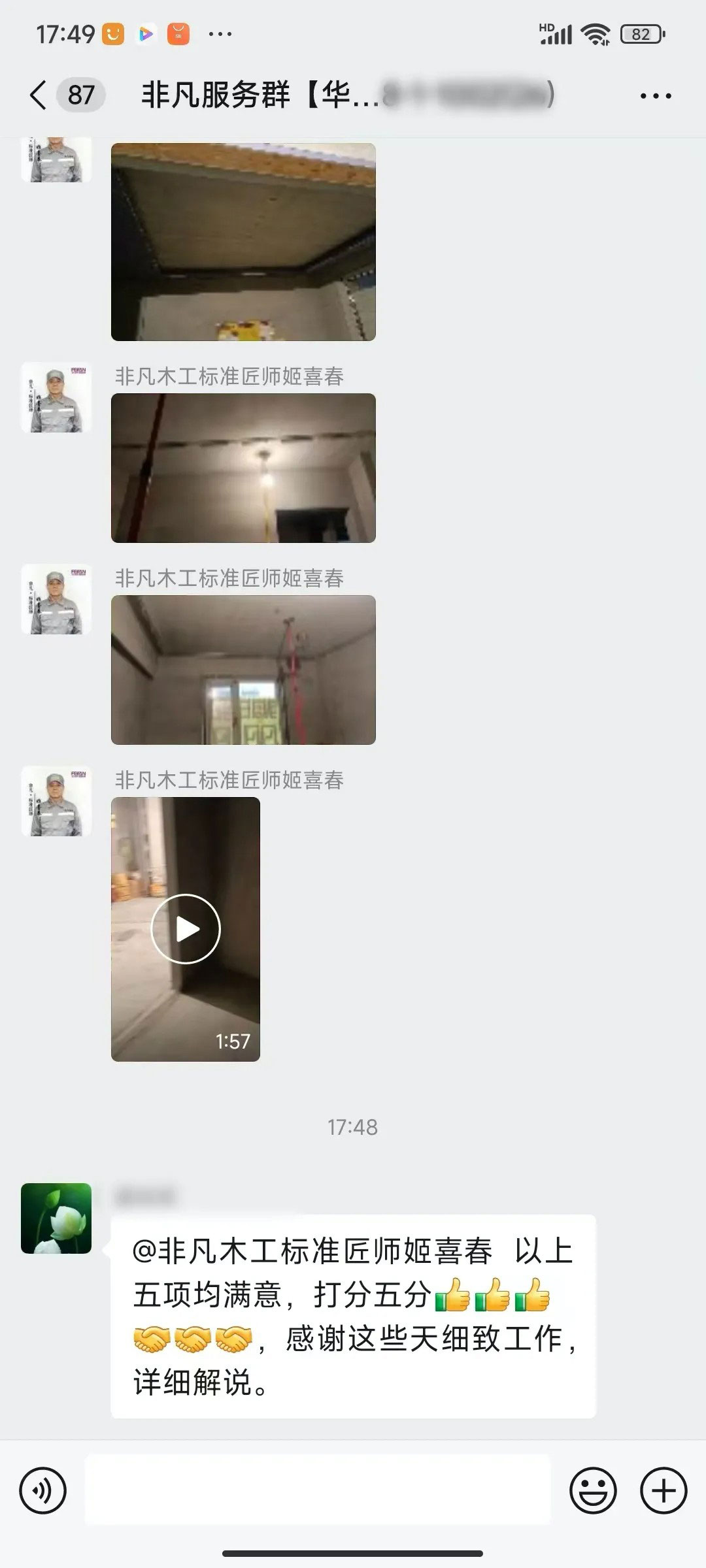Play the 1:57 video message

[x=186, y=928]
